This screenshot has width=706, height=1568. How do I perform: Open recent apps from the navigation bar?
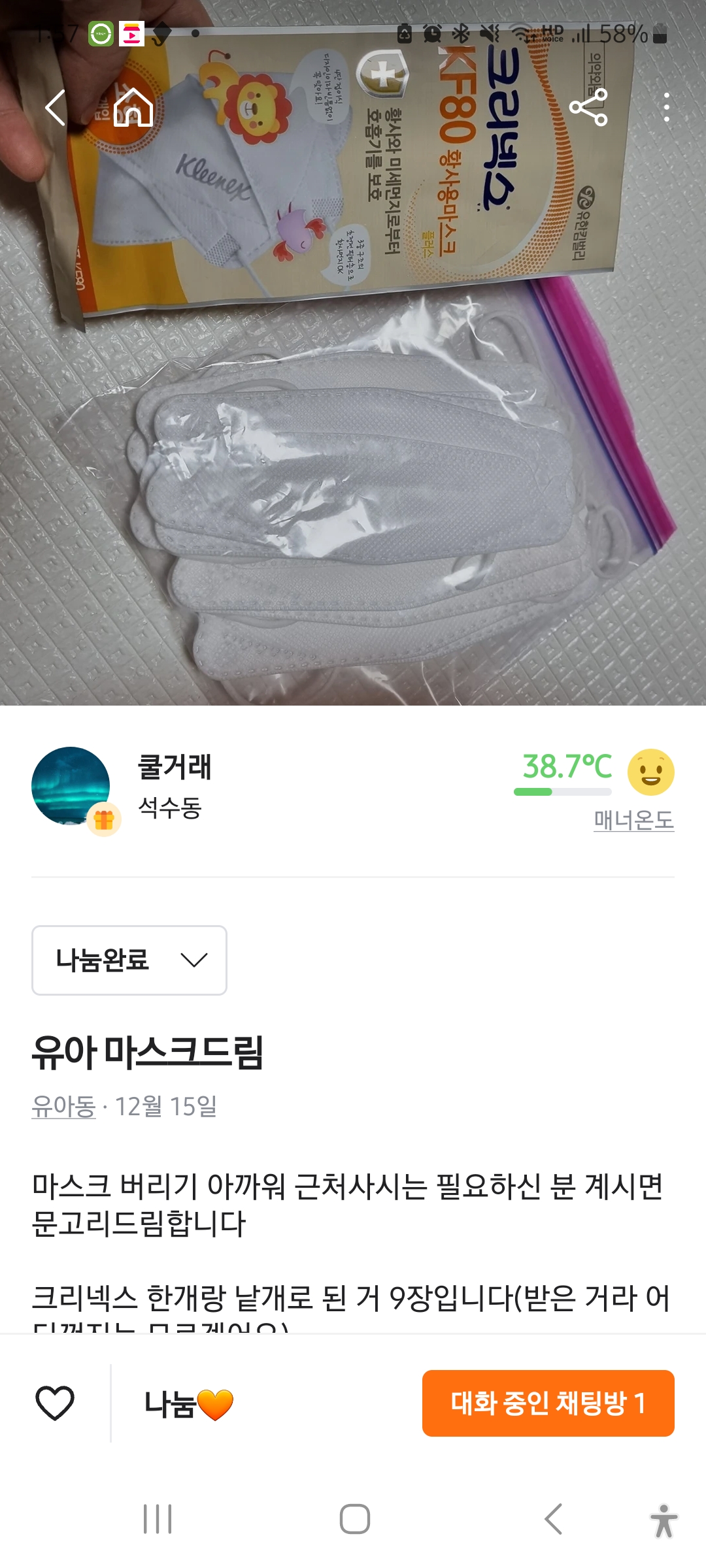[x=158, y=1519]
